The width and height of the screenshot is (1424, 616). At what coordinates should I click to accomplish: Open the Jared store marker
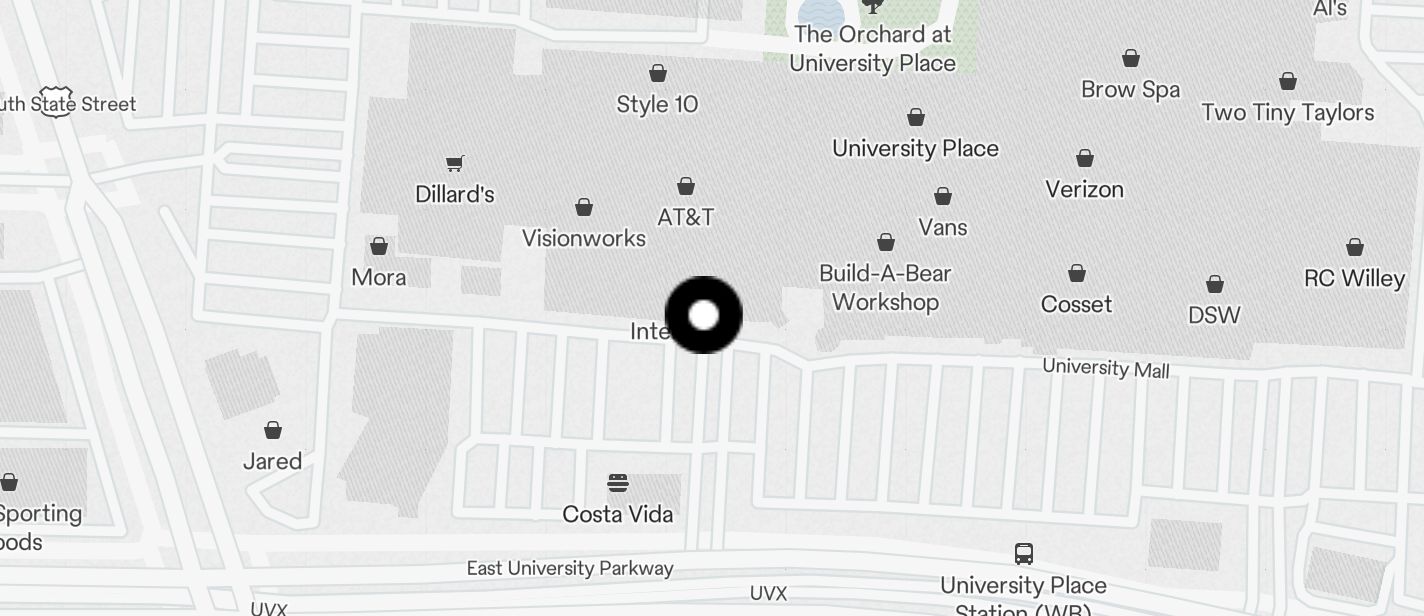coord(273,431)
